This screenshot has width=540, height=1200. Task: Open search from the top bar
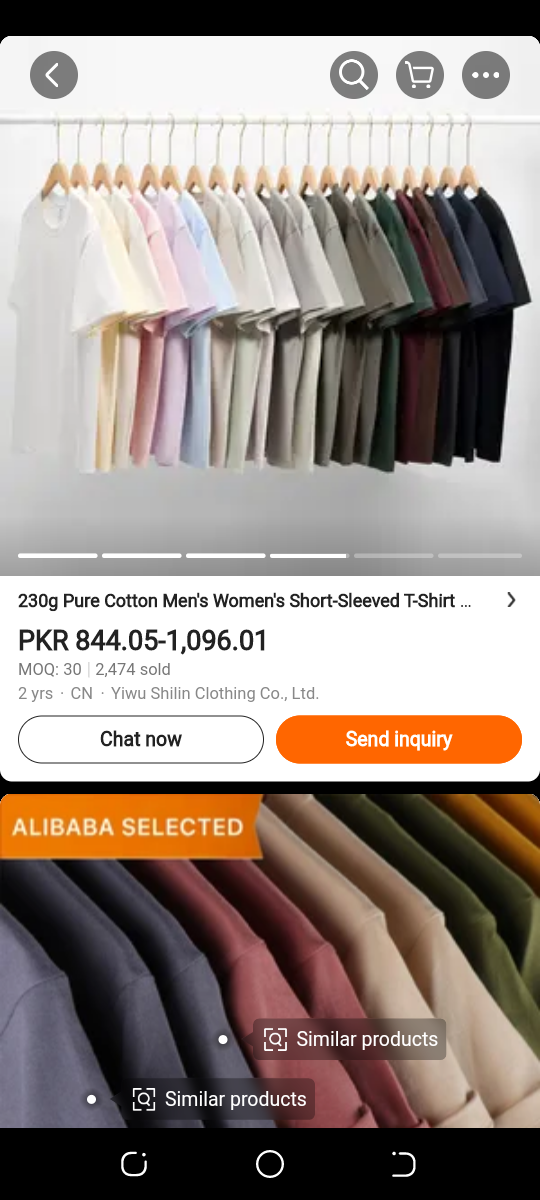coord(354,75)
